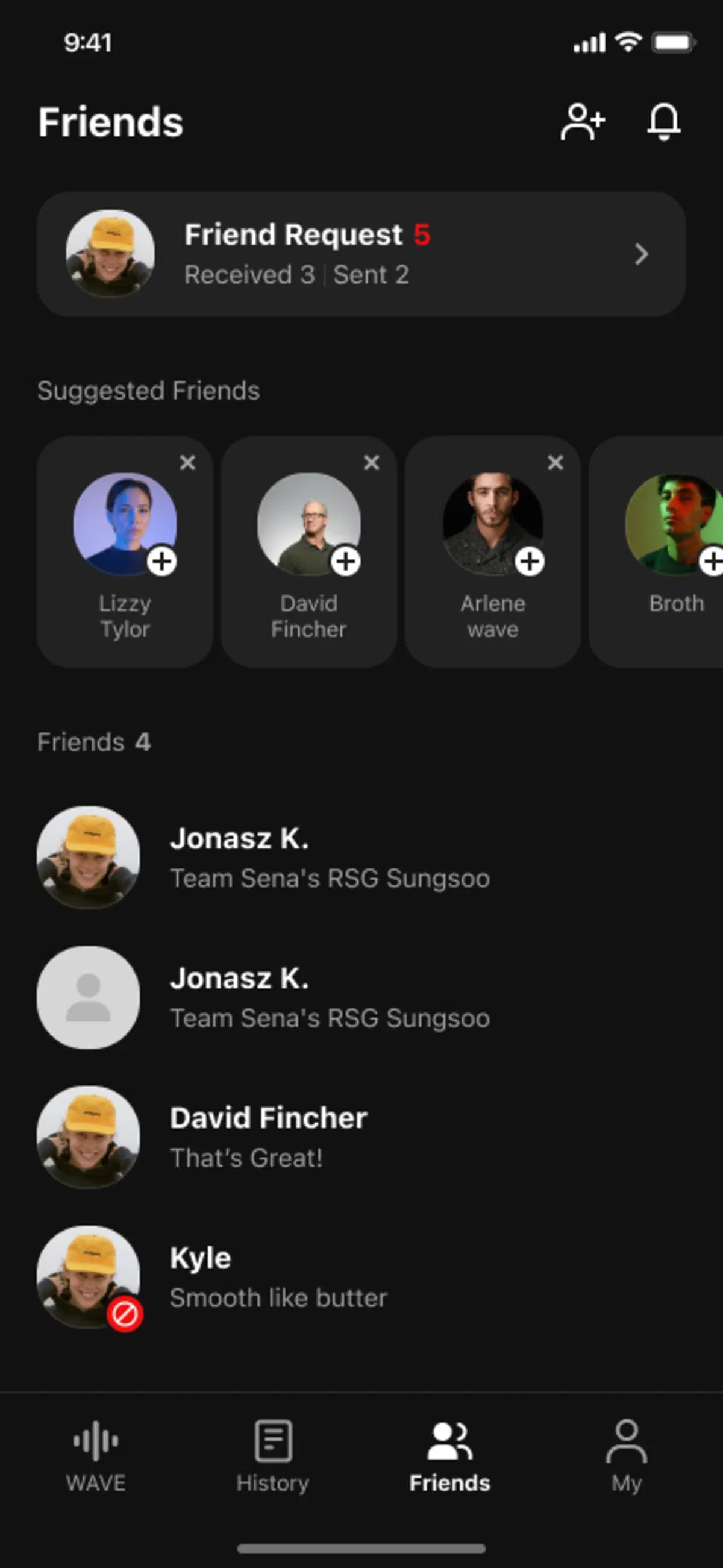Open Jonasz K. with the default avatar
Screen dimensions: 723x1568
click(x=361, y=997)
